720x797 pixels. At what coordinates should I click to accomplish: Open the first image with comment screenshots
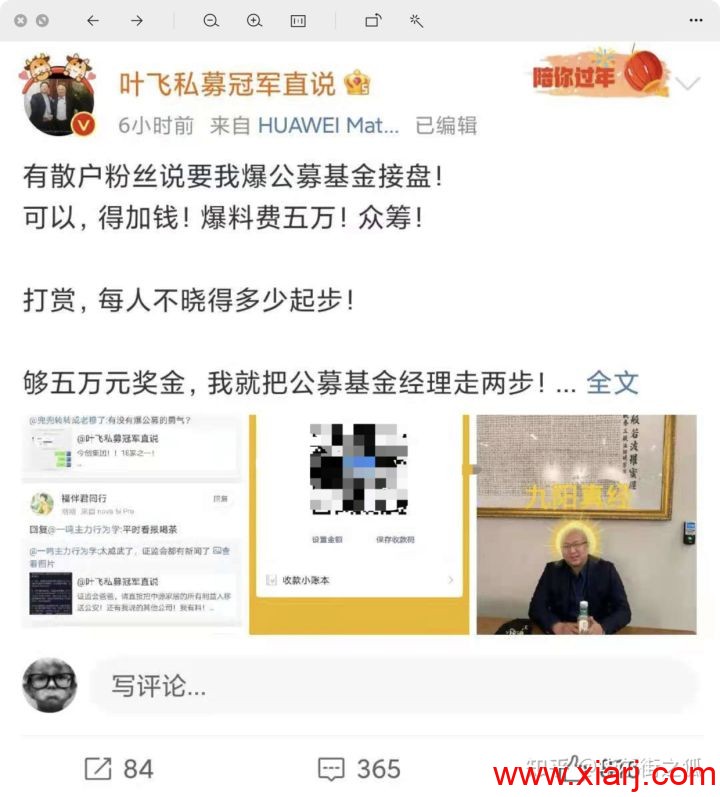point(131,524)
